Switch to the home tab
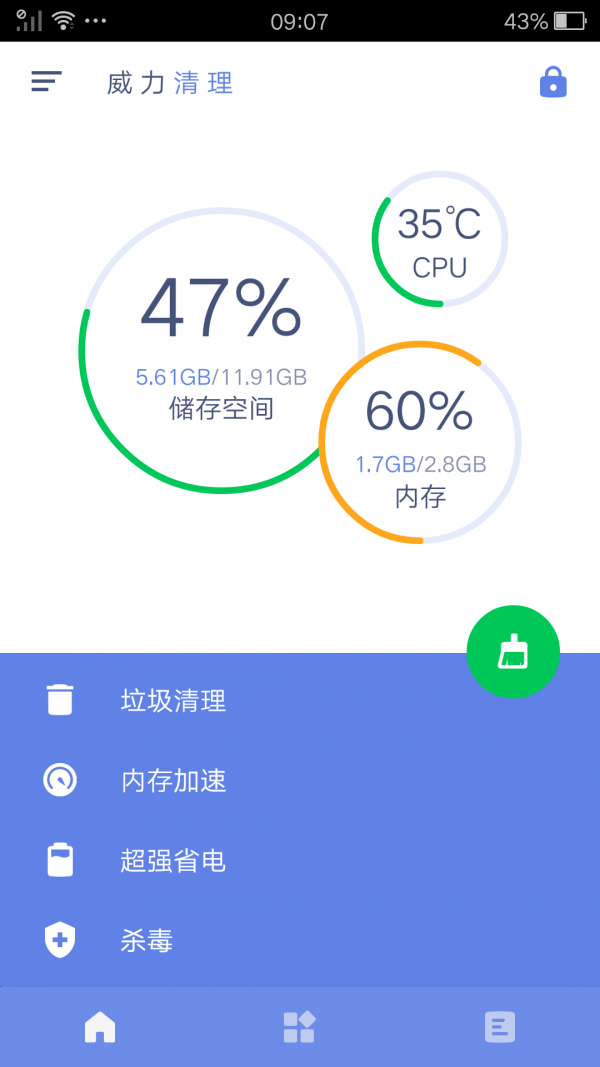The height and width of the screenshot is (1067, 600). click(x=100, y=1026)
